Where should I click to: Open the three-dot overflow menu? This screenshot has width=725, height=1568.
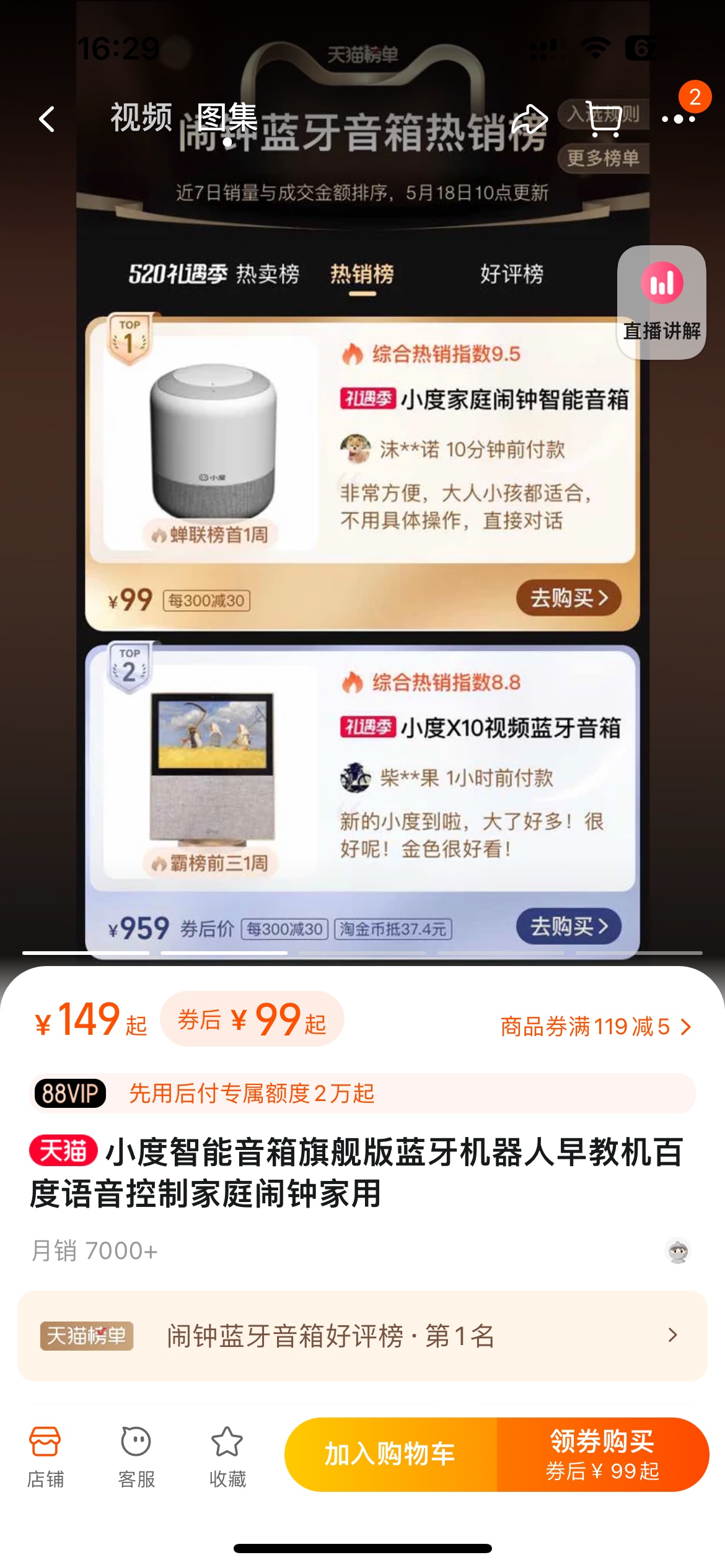678,119
